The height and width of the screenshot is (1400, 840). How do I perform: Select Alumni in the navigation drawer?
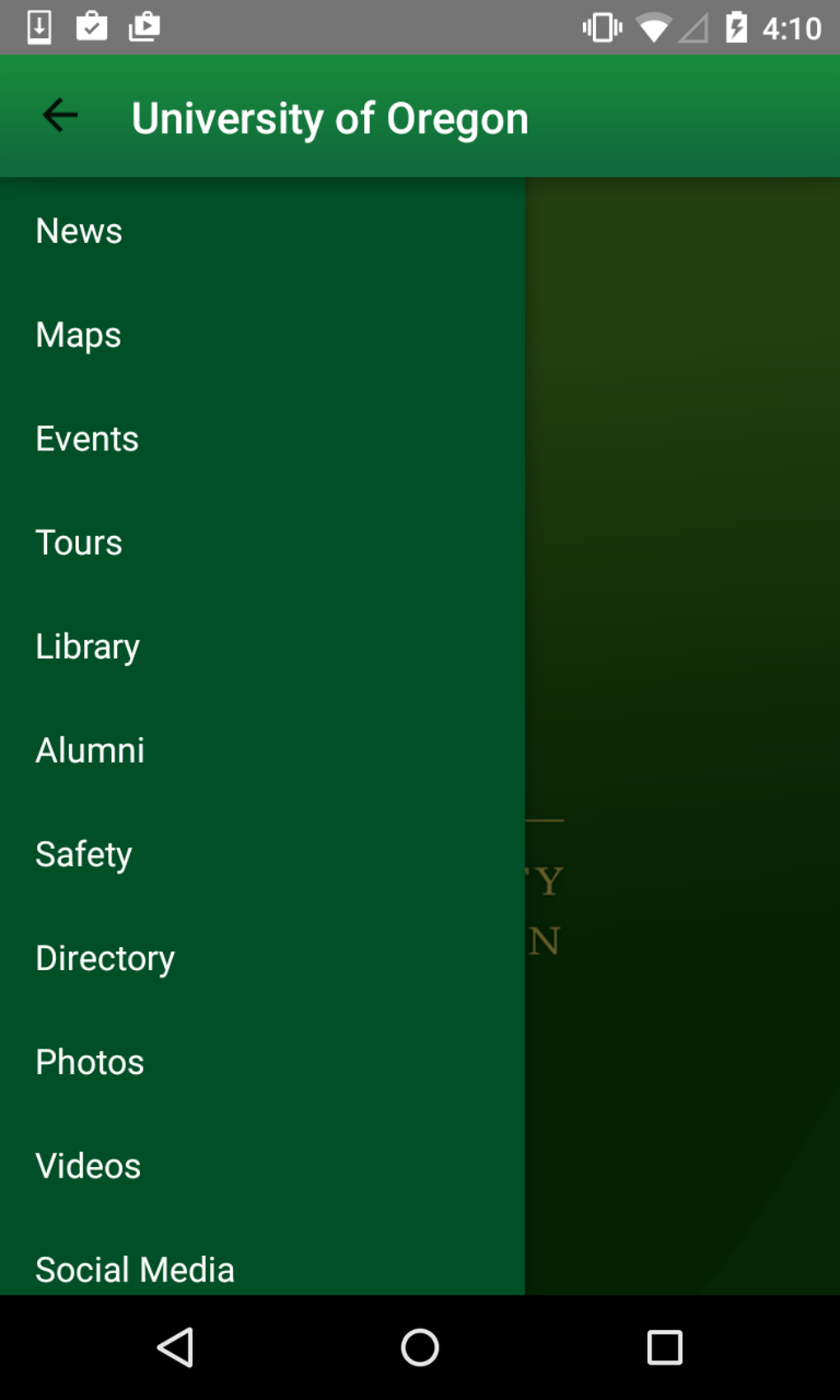point(90,749)
